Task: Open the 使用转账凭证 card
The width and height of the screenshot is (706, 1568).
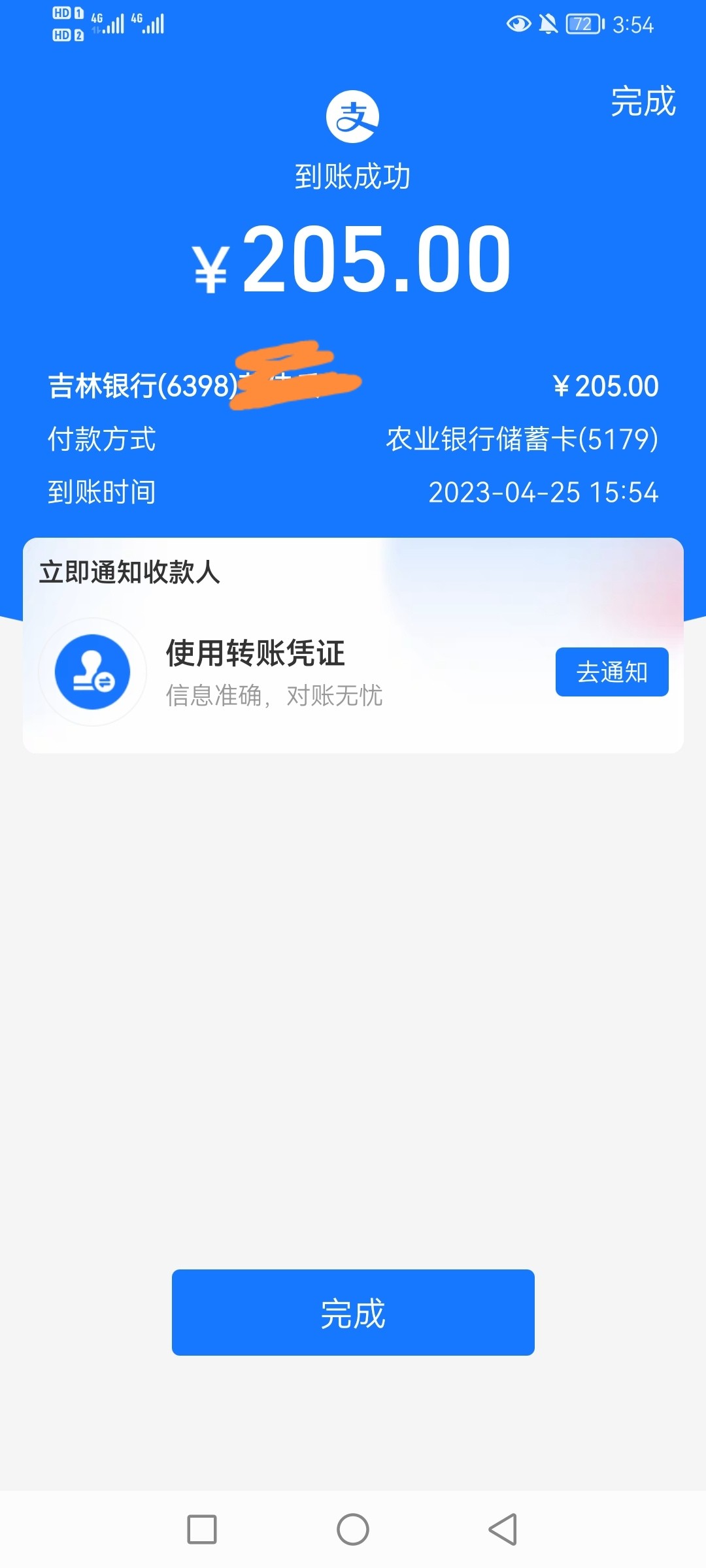Action: pyautogui.click(x=275, y=672)
